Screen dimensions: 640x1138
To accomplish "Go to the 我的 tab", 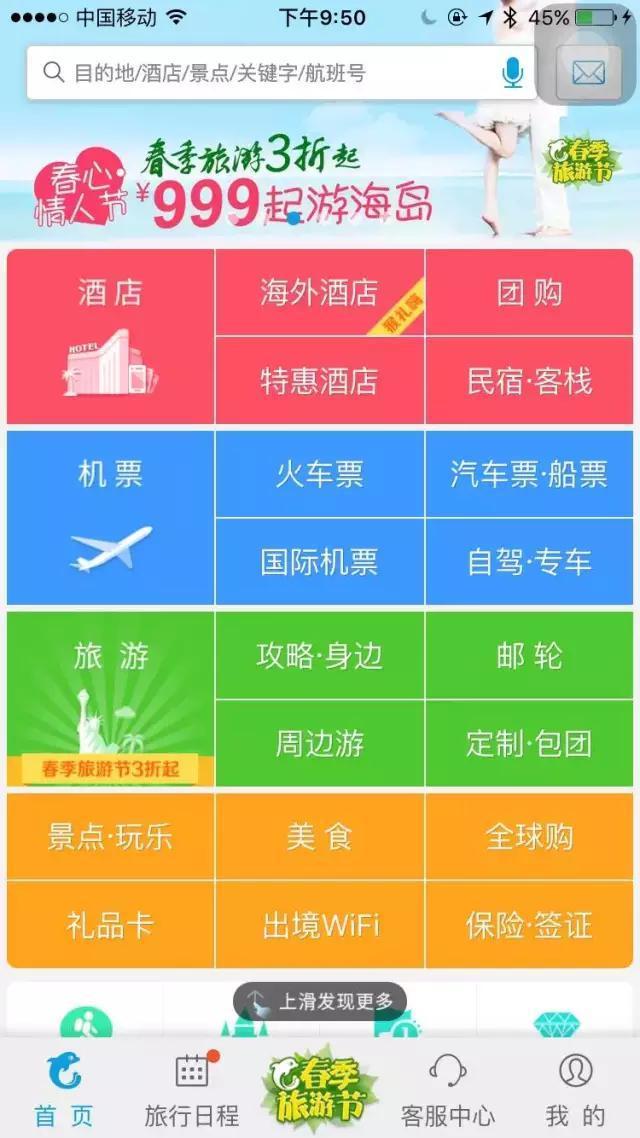I will pyautogui.click(x=575, y=1088).
